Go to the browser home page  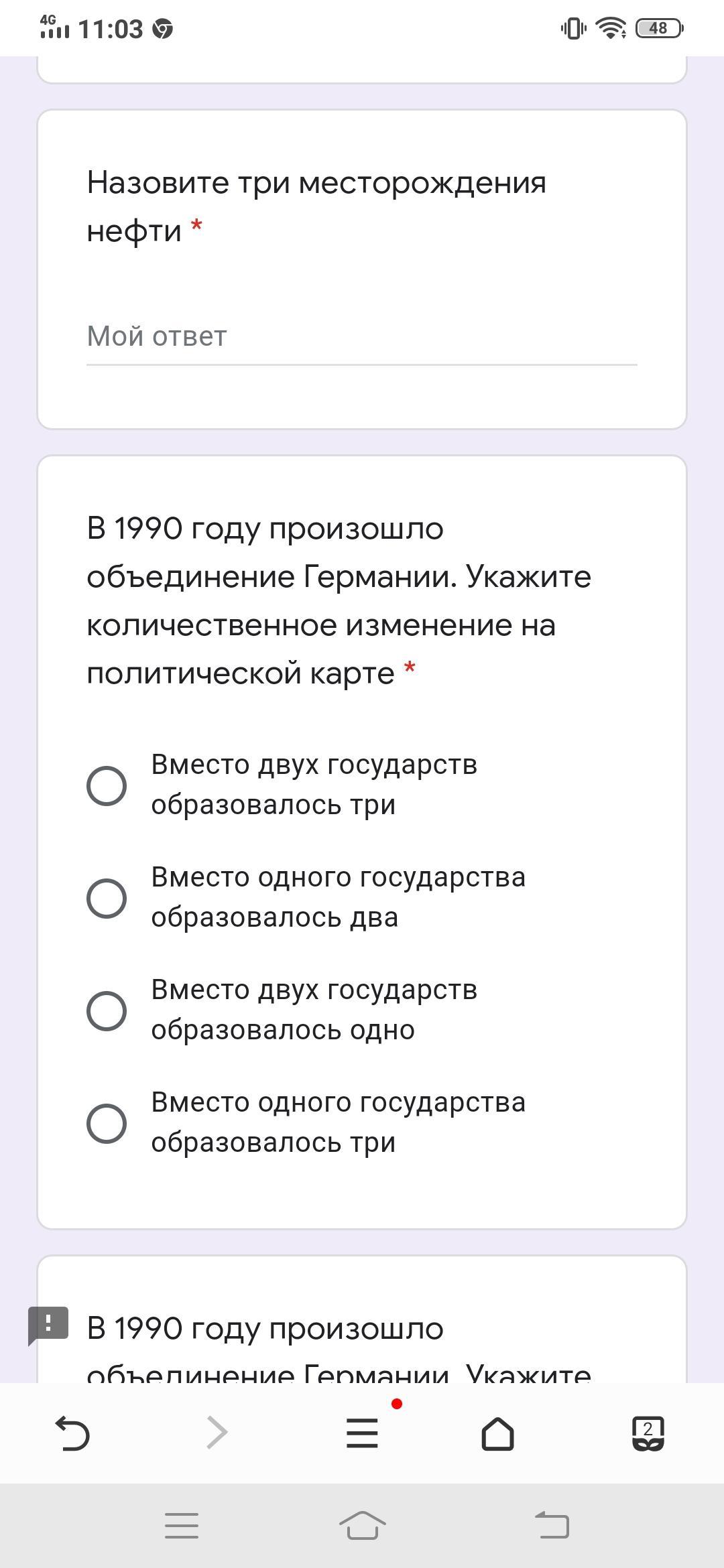497,1433
